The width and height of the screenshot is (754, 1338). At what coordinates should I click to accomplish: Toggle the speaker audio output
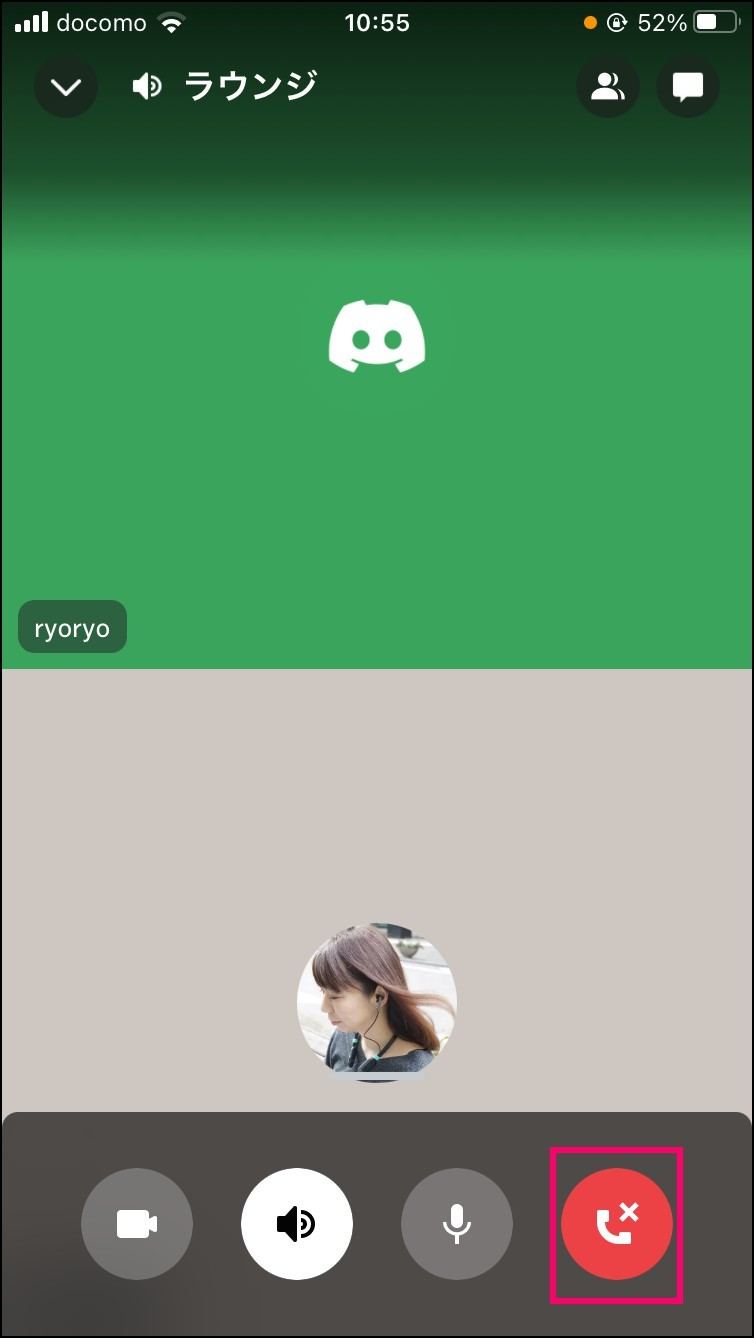297,1224
